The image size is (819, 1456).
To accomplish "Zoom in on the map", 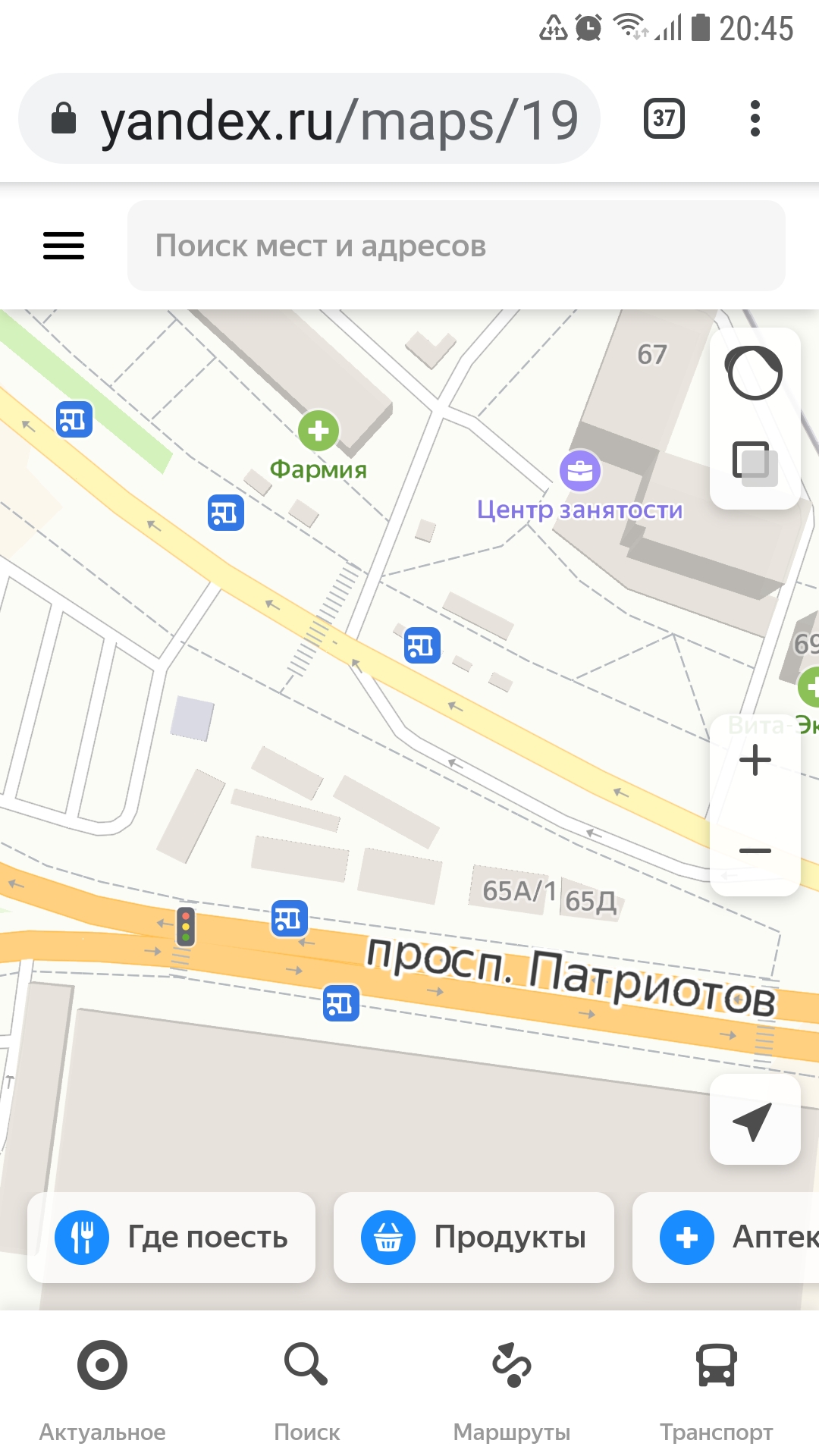I will pyautogui.click(x=755, y=760).
